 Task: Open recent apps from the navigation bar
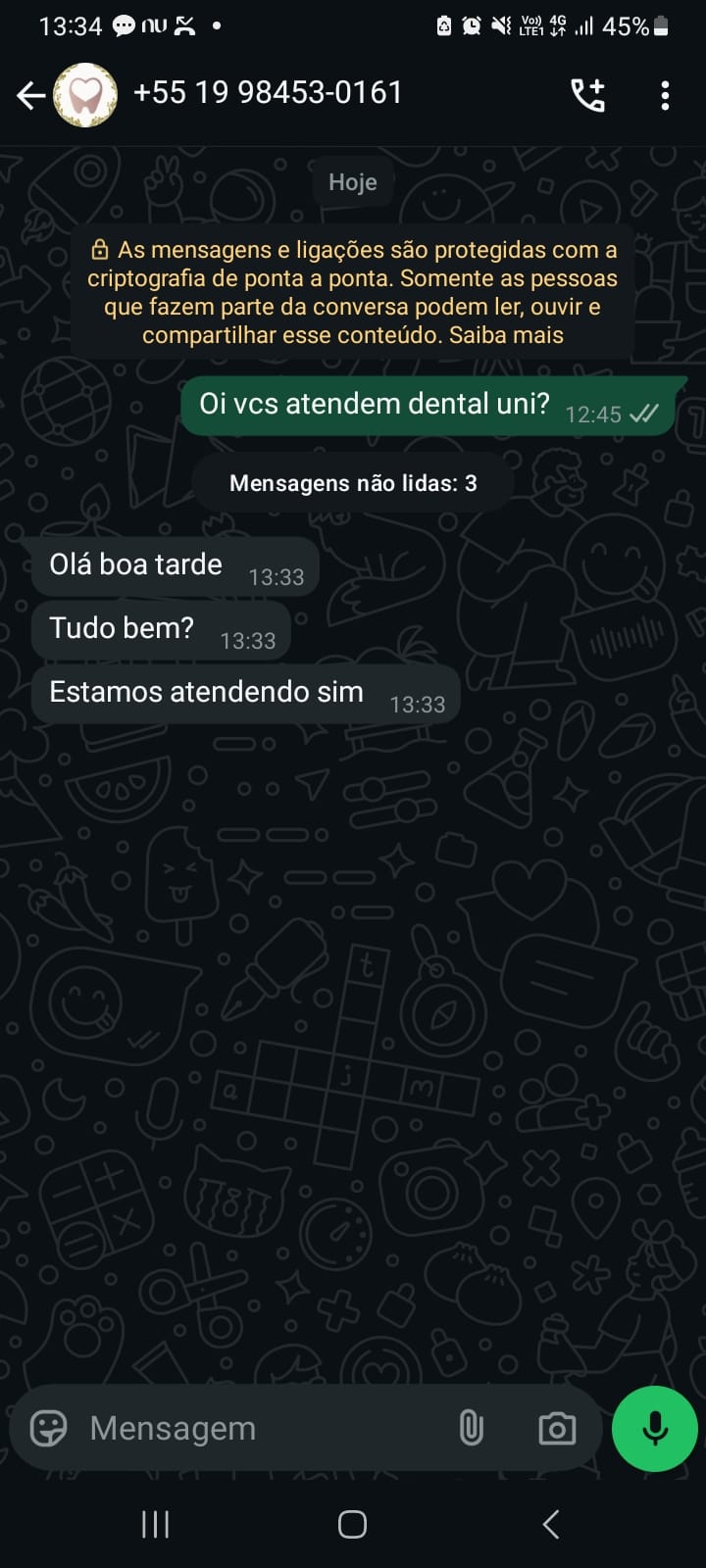pos(156,1524)
